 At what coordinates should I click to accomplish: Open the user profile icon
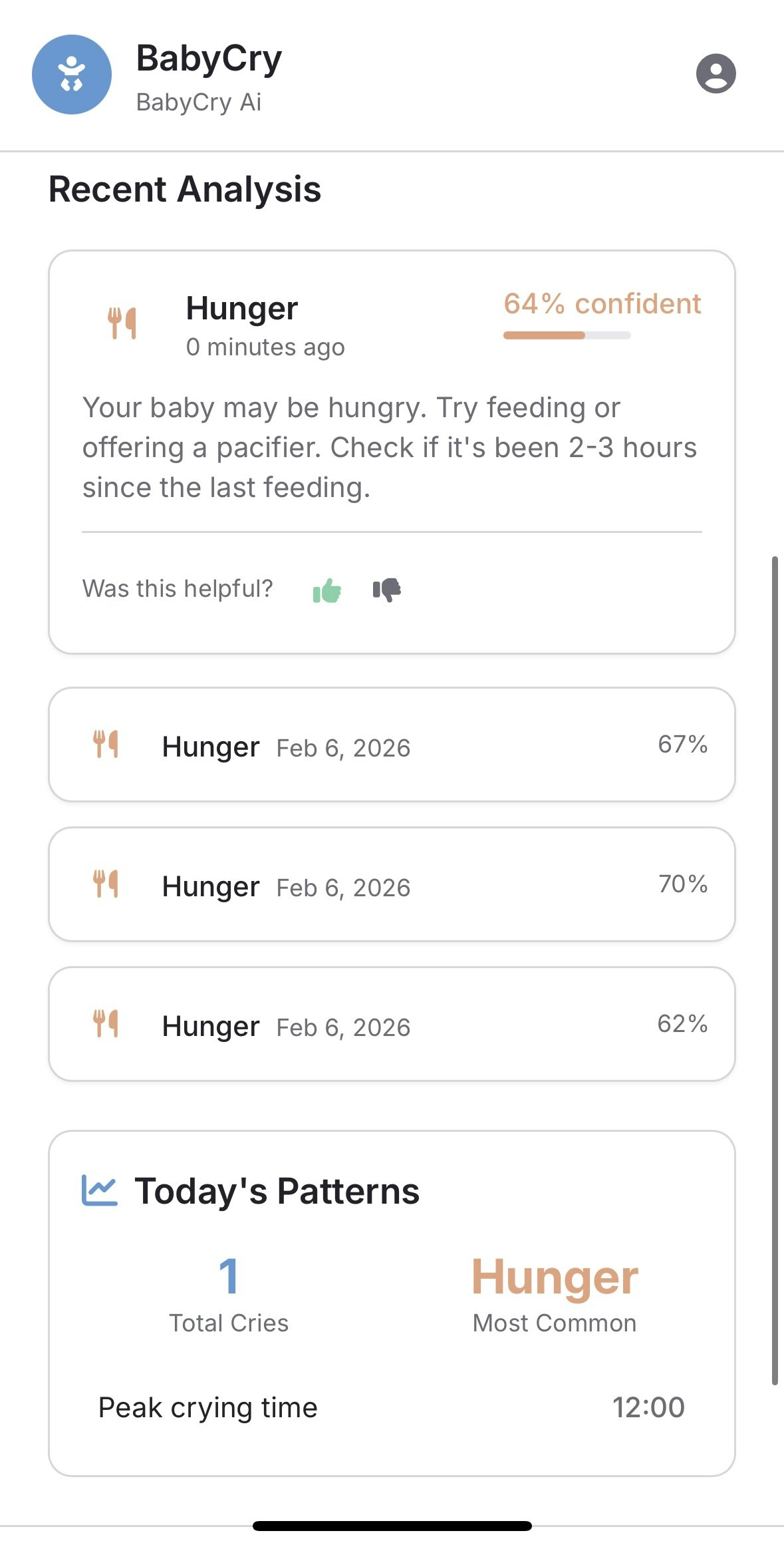coord(716,74)
